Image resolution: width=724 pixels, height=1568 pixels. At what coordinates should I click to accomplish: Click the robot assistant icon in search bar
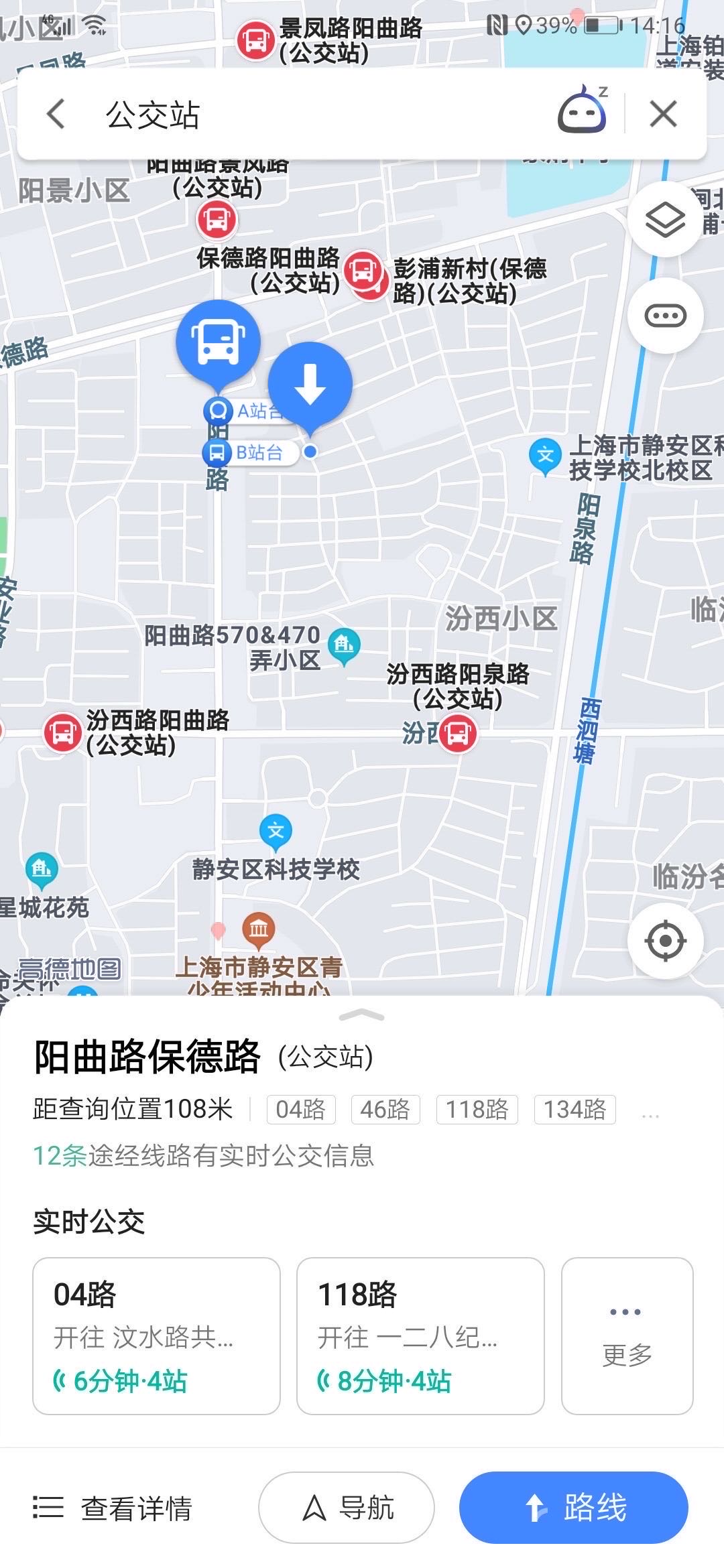pos(583,113)
